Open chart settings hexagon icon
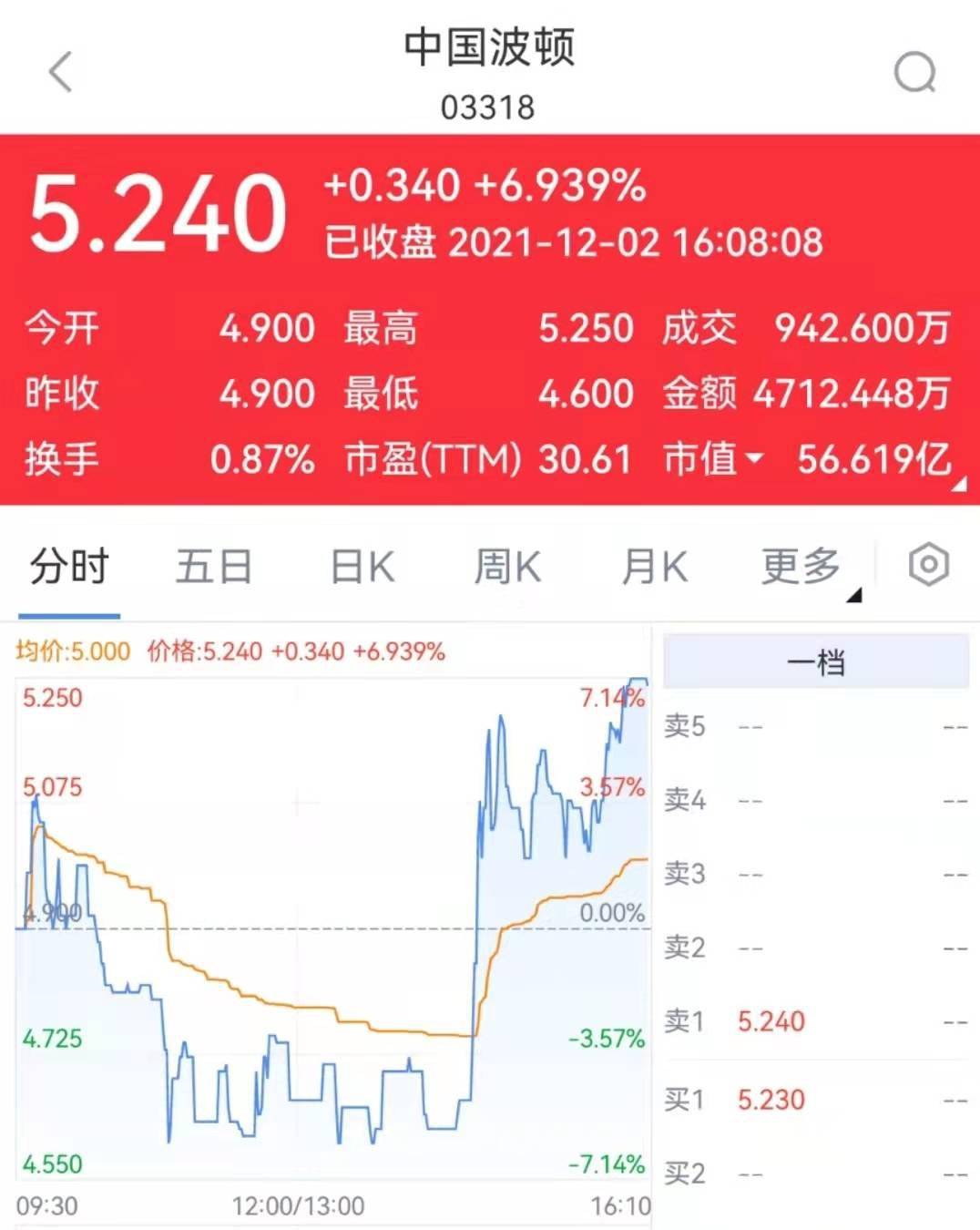This screenshot has height=1230, width=980. click(928, 565)
